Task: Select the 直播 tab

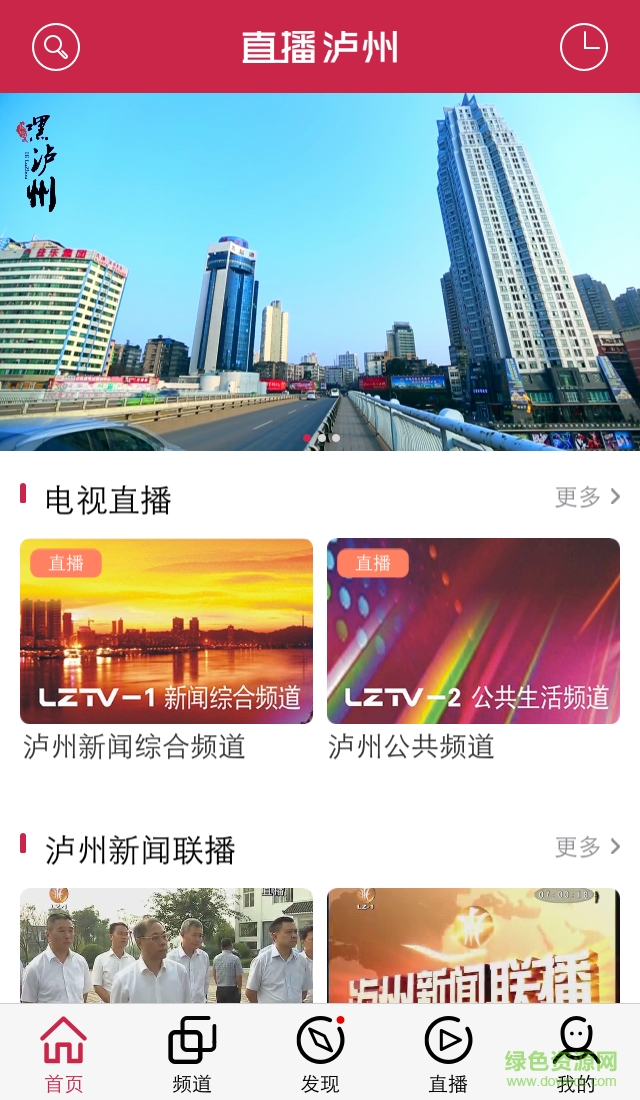Action: (x=448, y=1054)
